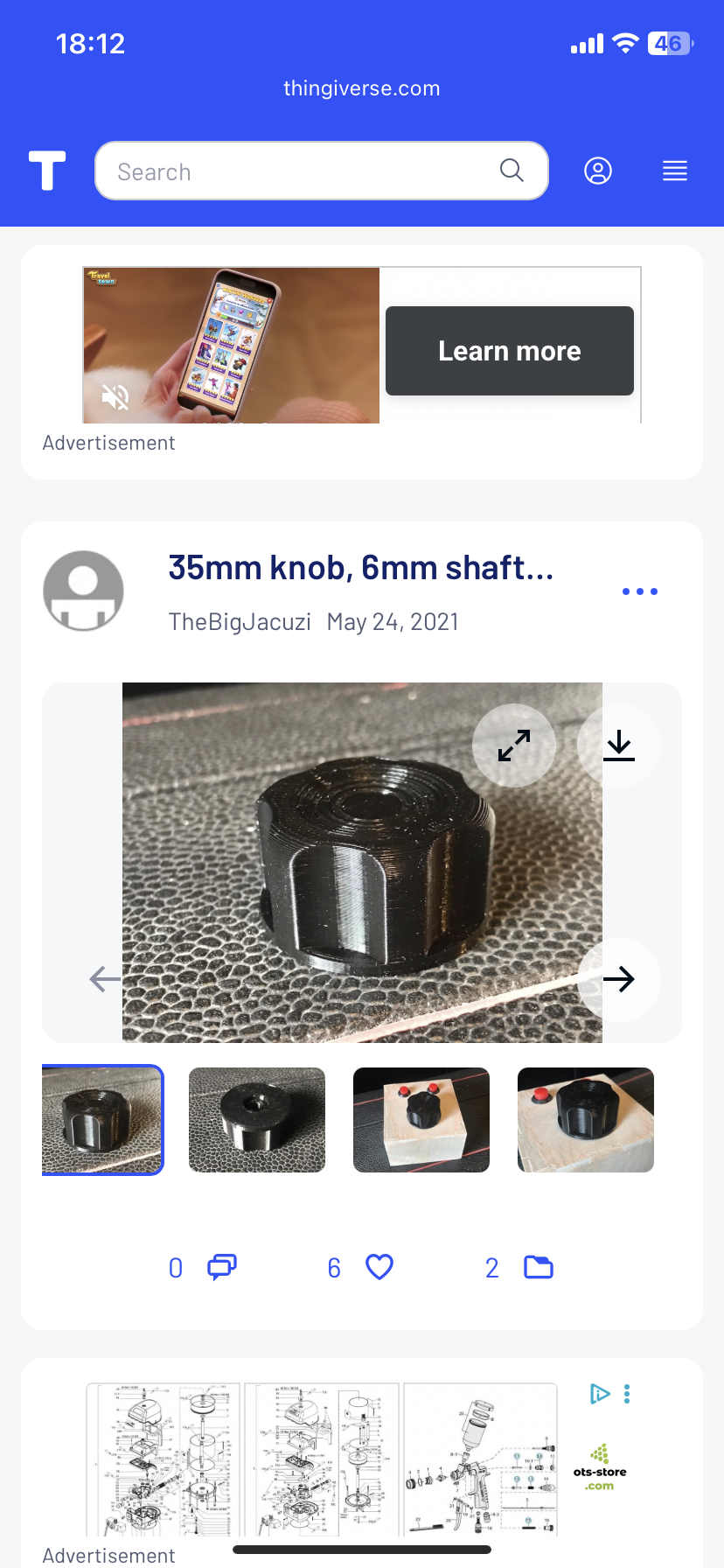Select the second thumbnail showing knob underside
This screenshot has width=724, height=1568.
(x=257, y=1120)
